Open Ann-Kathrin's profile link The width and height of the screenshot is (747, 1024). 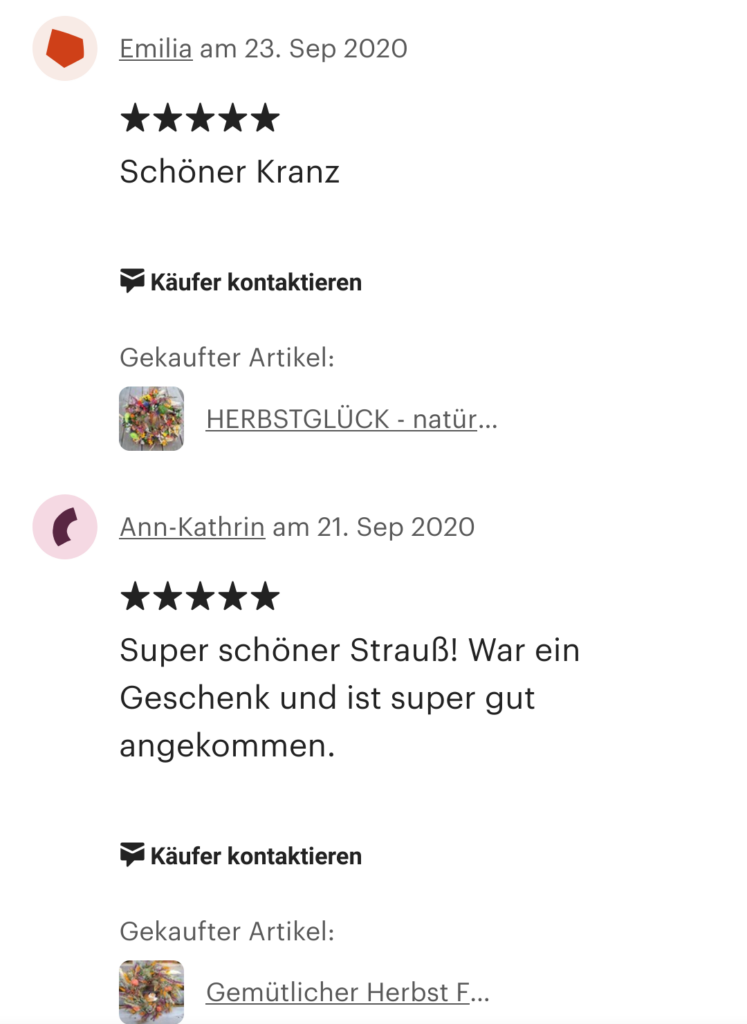tap(192, 527)
